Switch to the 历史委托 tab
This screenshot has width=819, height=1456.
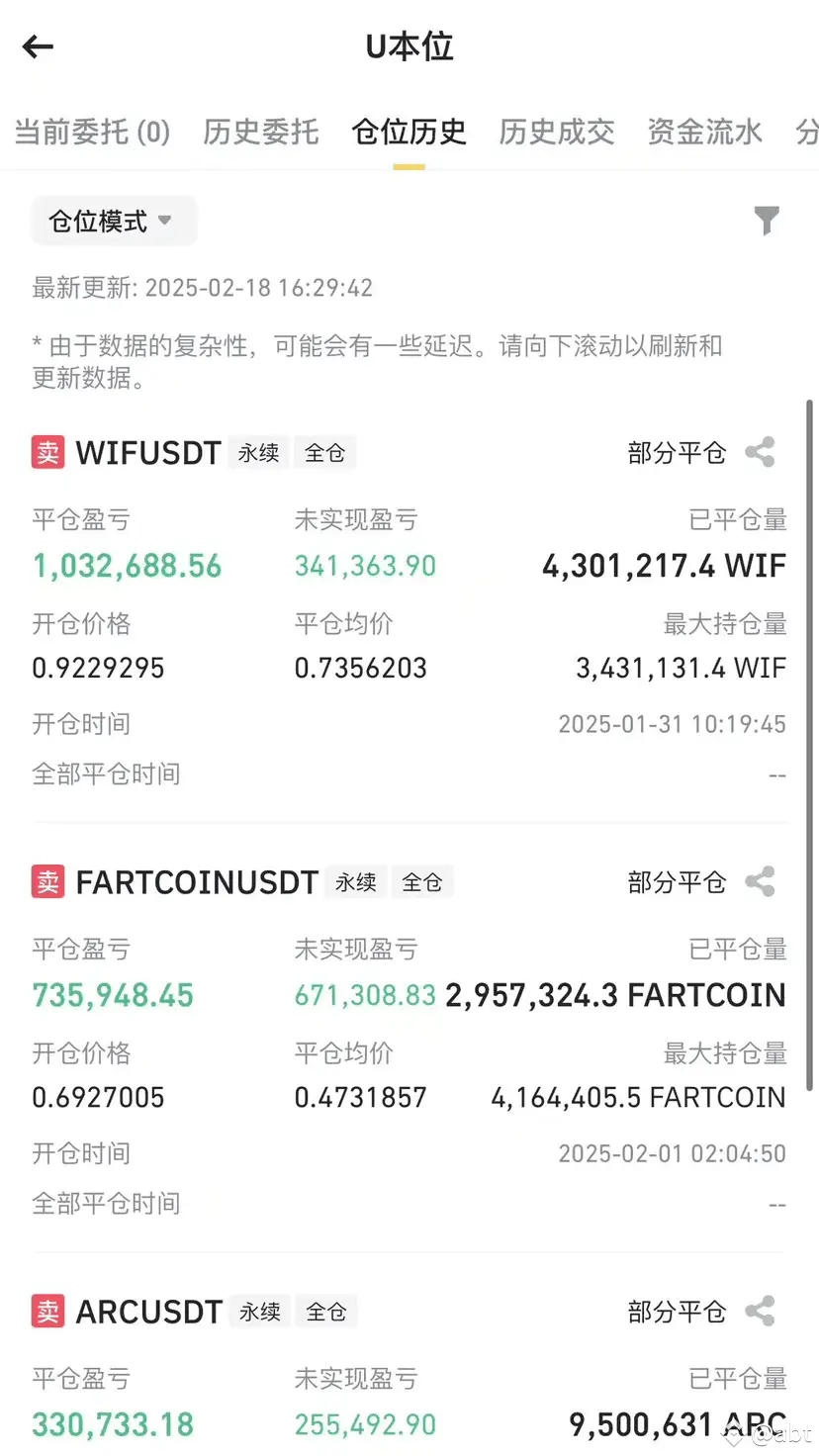[x=261, y=132]
